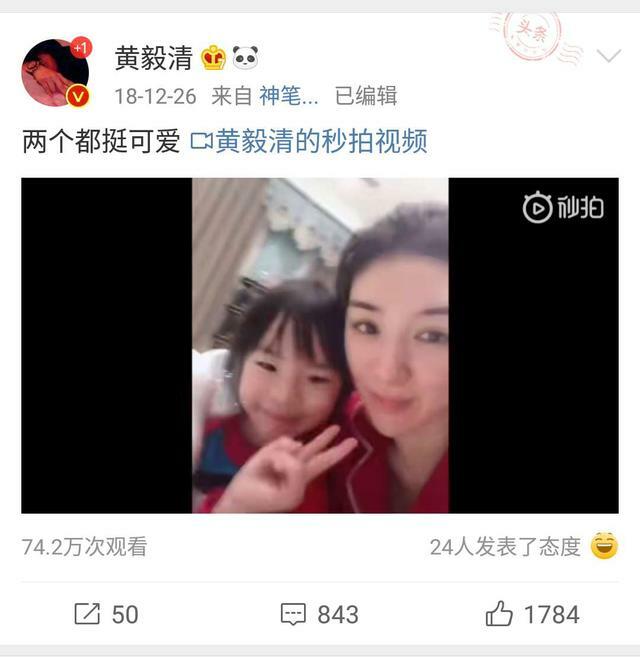Screen dimensions: 640x657
Task: Repost this post with 50 shares
Action: point(106,614)
